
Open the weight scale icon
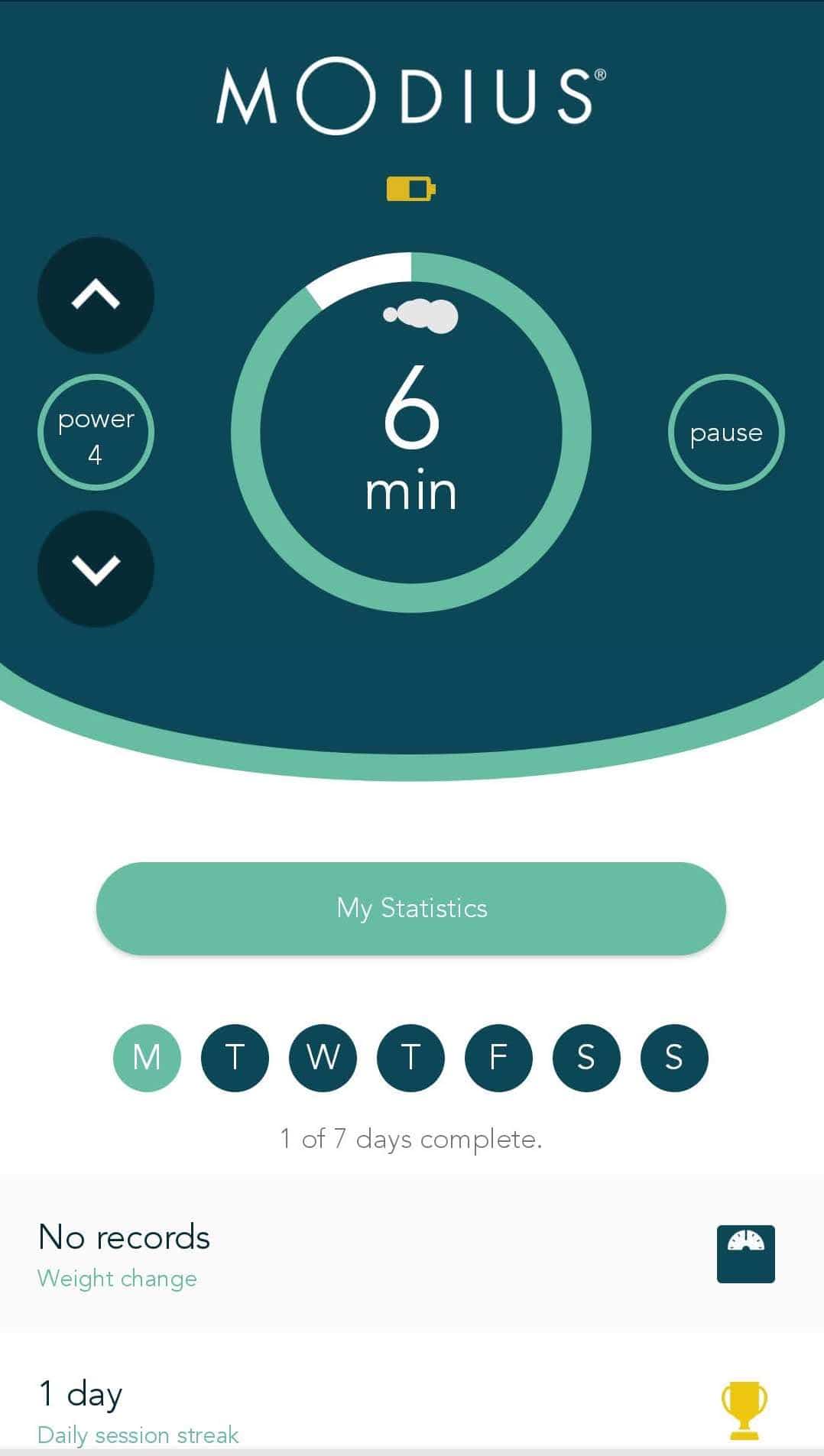point(745,1253)
